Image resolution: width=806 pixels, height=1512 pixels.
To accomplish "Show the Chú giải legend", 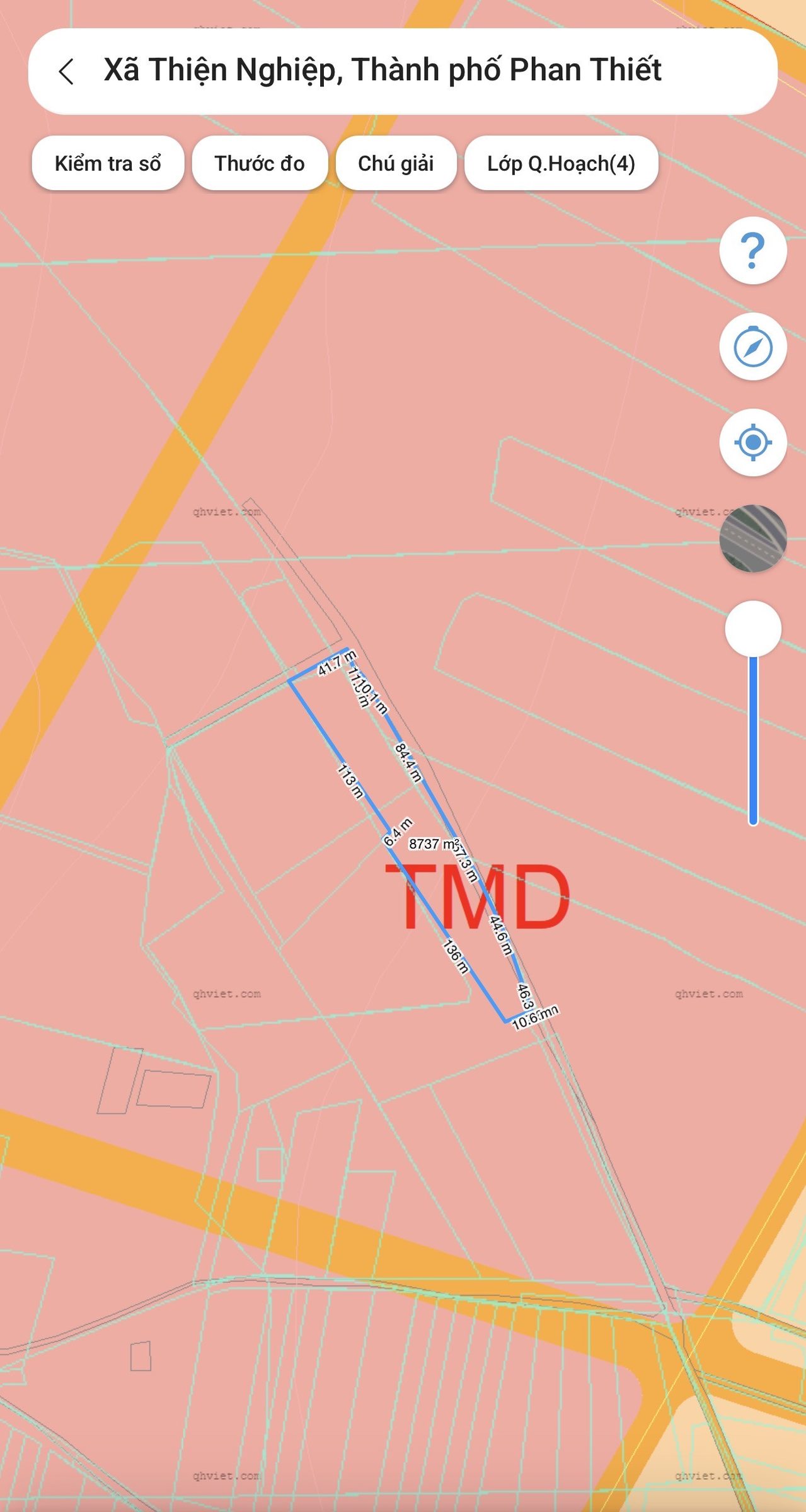I will [396, 163].
